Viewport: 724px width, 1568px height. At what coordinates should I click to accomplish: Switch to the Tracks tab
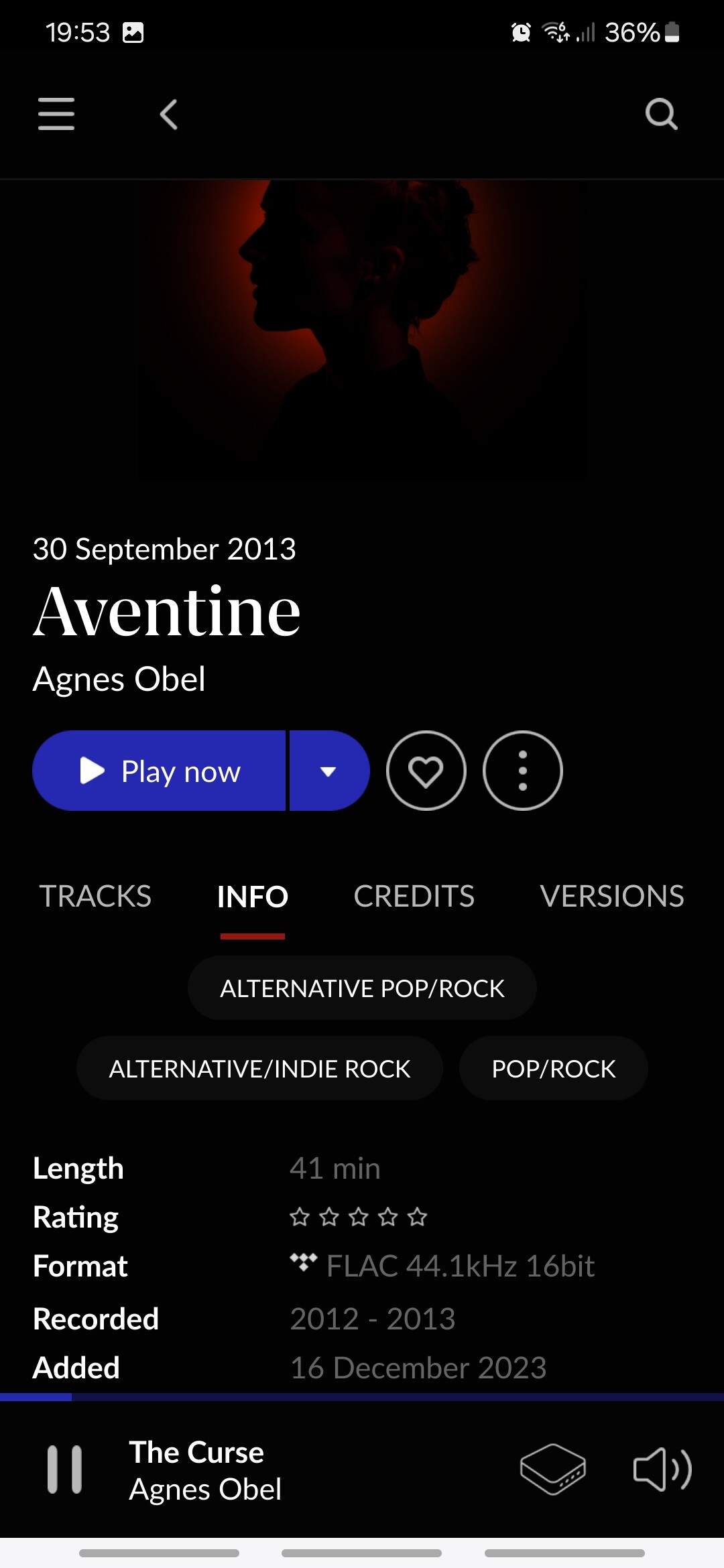click(x=95, y=896)
